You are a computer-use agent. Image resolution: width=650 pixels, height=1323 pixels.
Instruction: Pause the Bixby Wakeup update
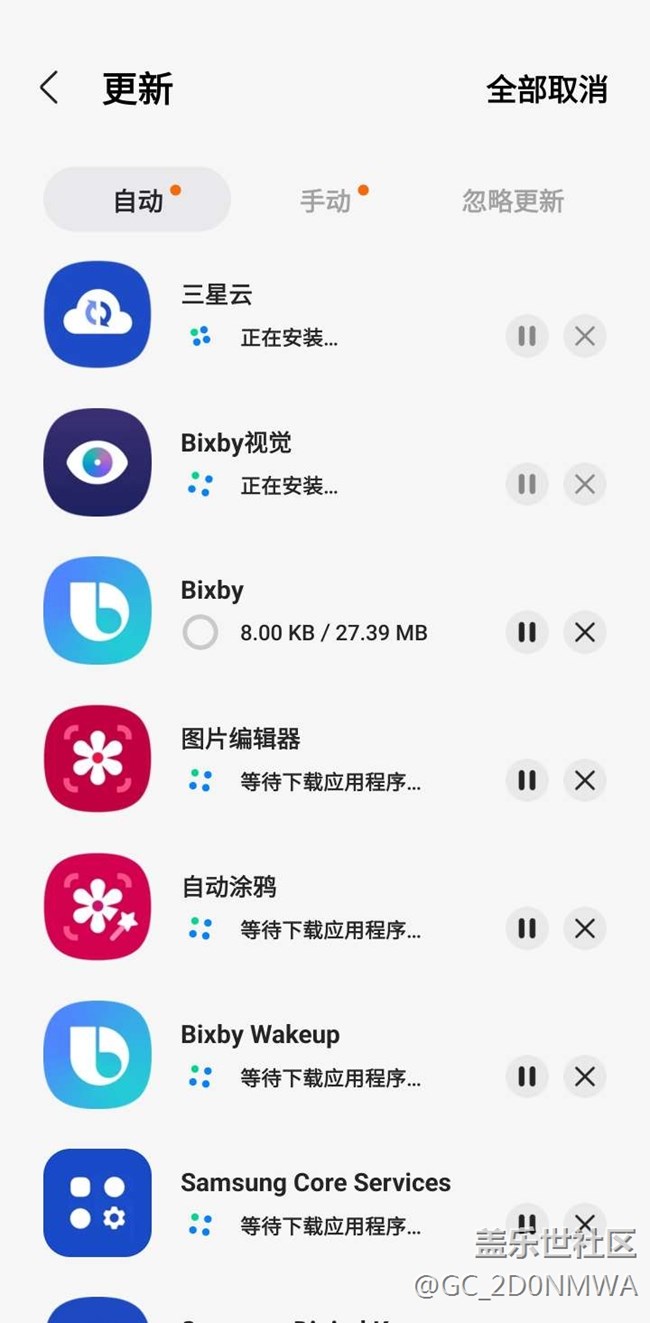coord(526,1077)
